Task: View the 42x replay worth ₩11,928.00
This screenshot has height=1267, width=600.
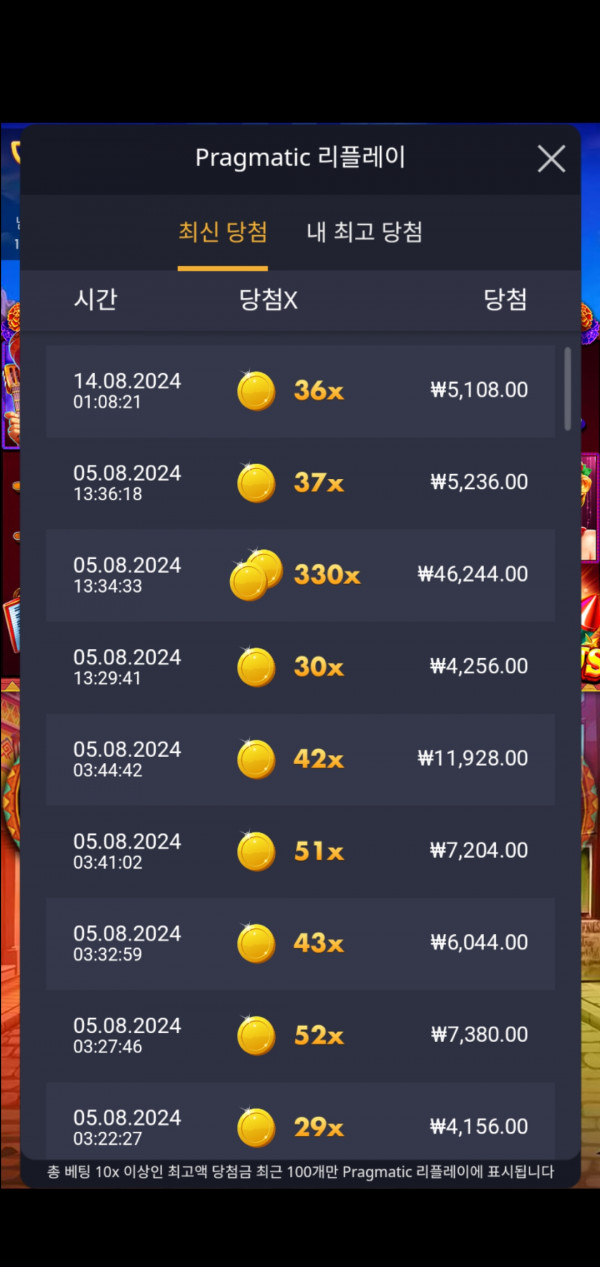Action: 300,759
